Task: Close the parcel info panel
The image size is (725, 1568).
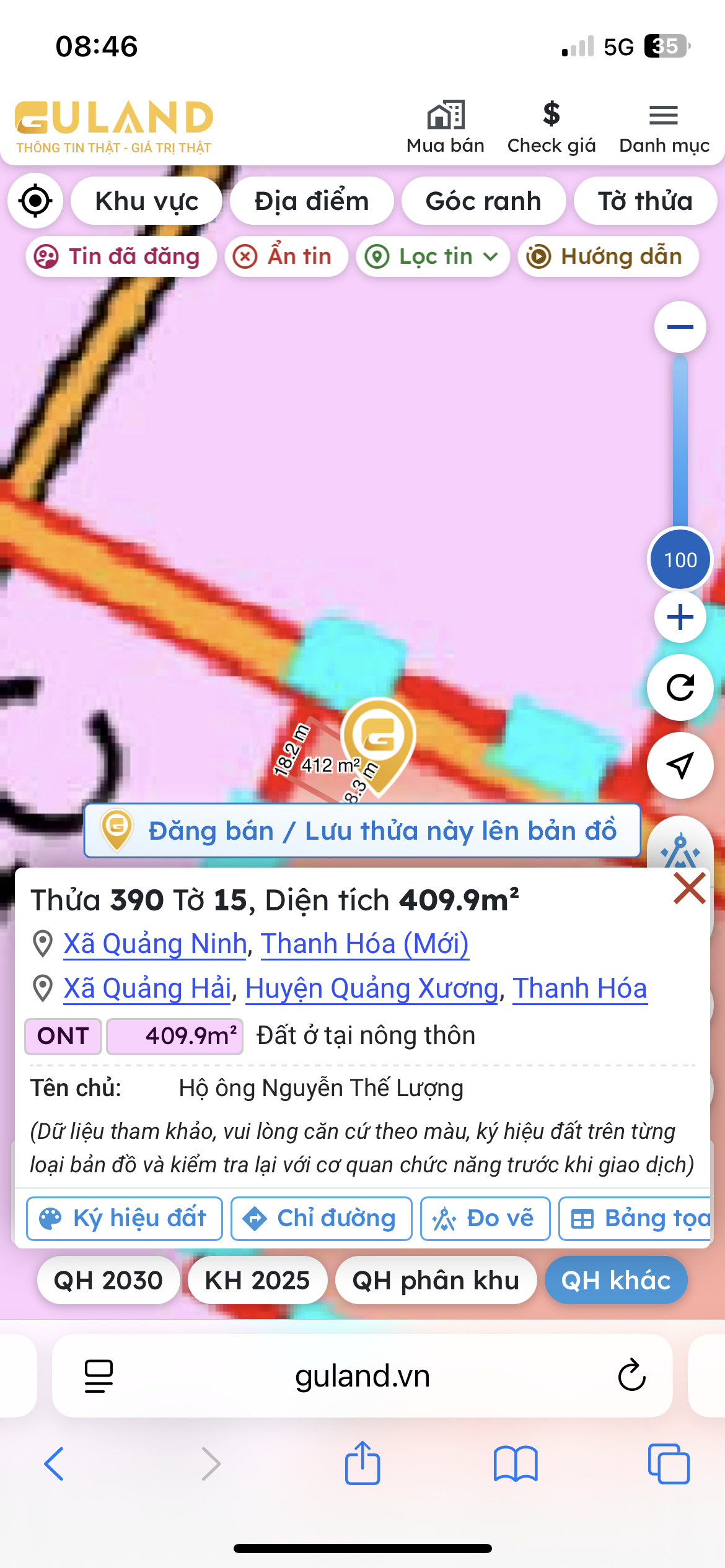Action: tap(689, 889)
